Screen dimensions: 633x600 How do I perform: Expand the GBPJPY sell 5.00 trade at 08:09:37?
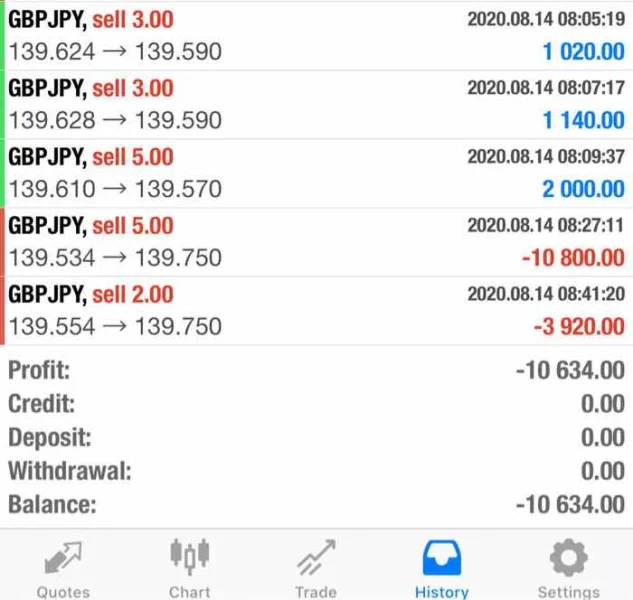[316, 173]
